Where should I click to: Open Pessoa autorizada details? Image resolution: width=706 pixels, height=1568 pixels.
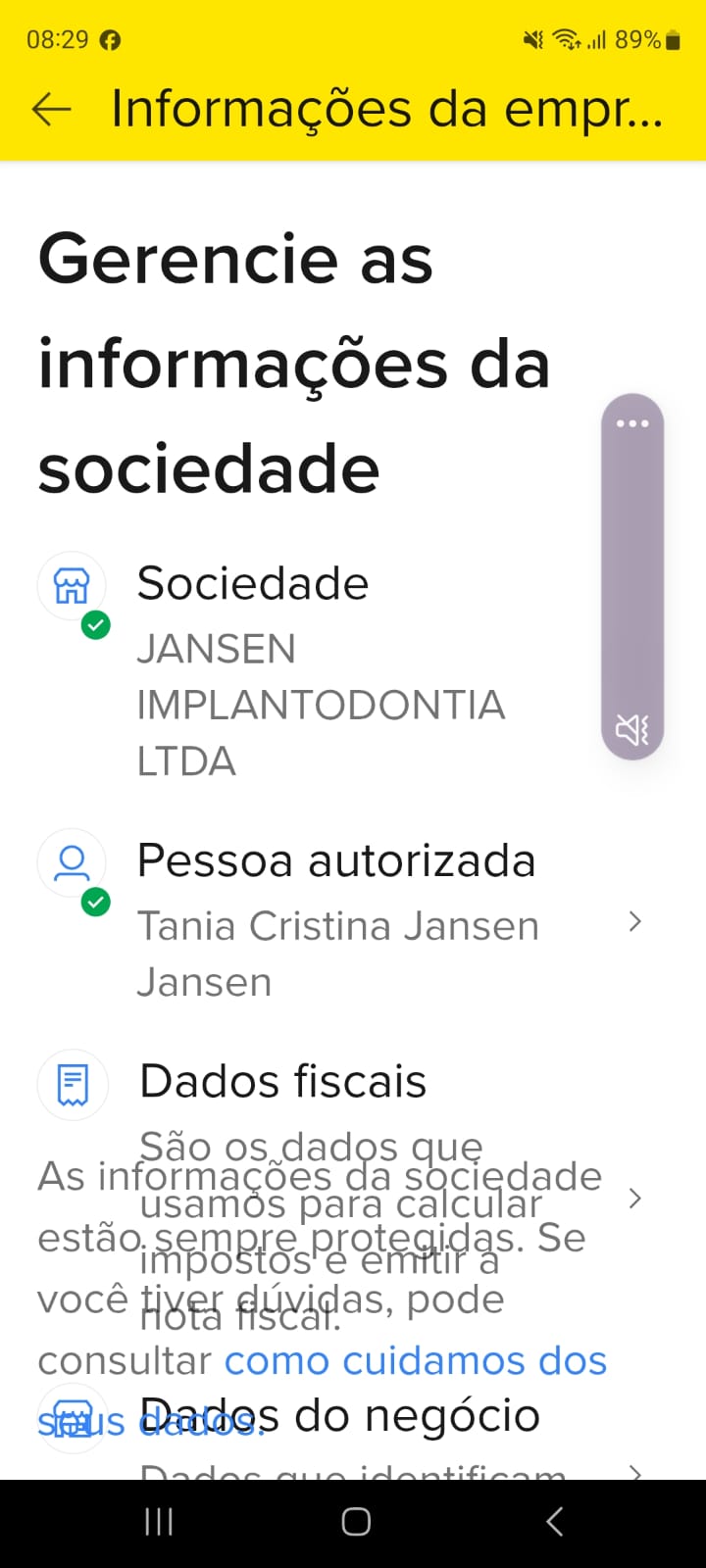click(x=338, y=921)
